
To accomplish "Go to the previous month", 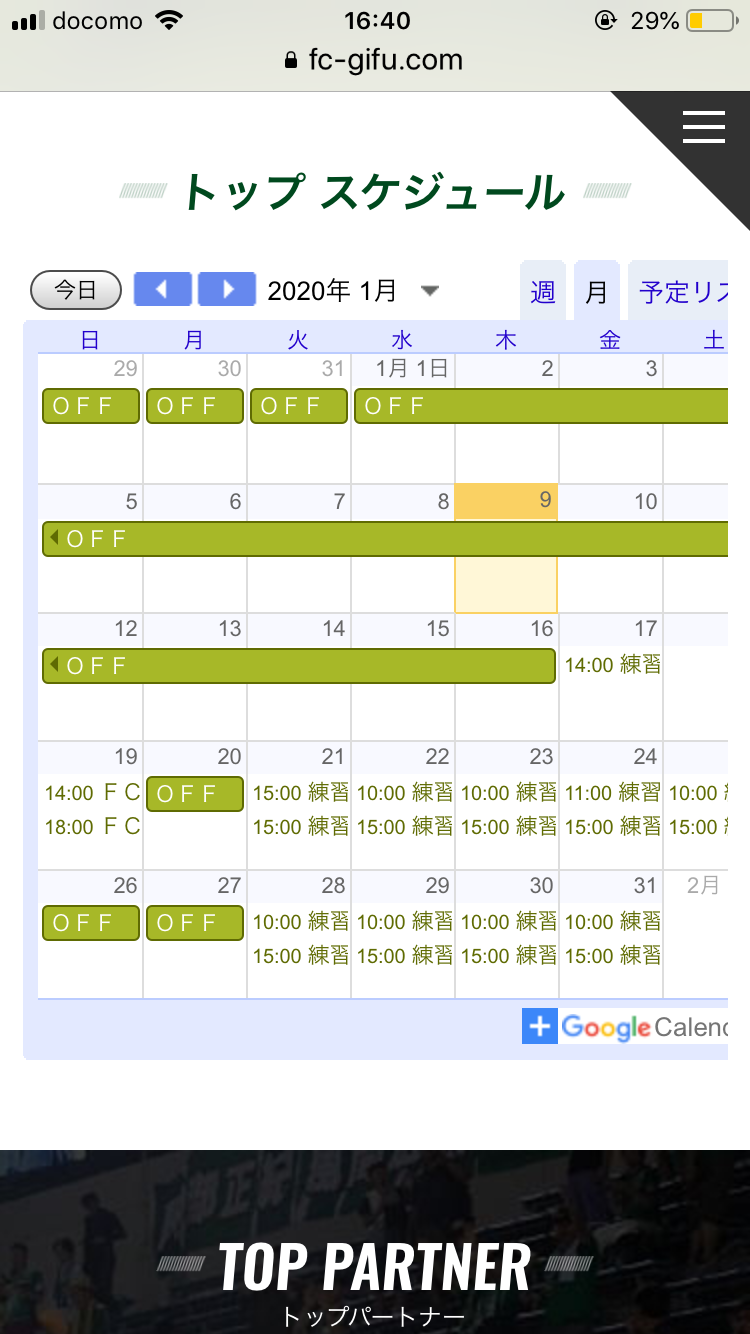I will (x=163, y=290).
